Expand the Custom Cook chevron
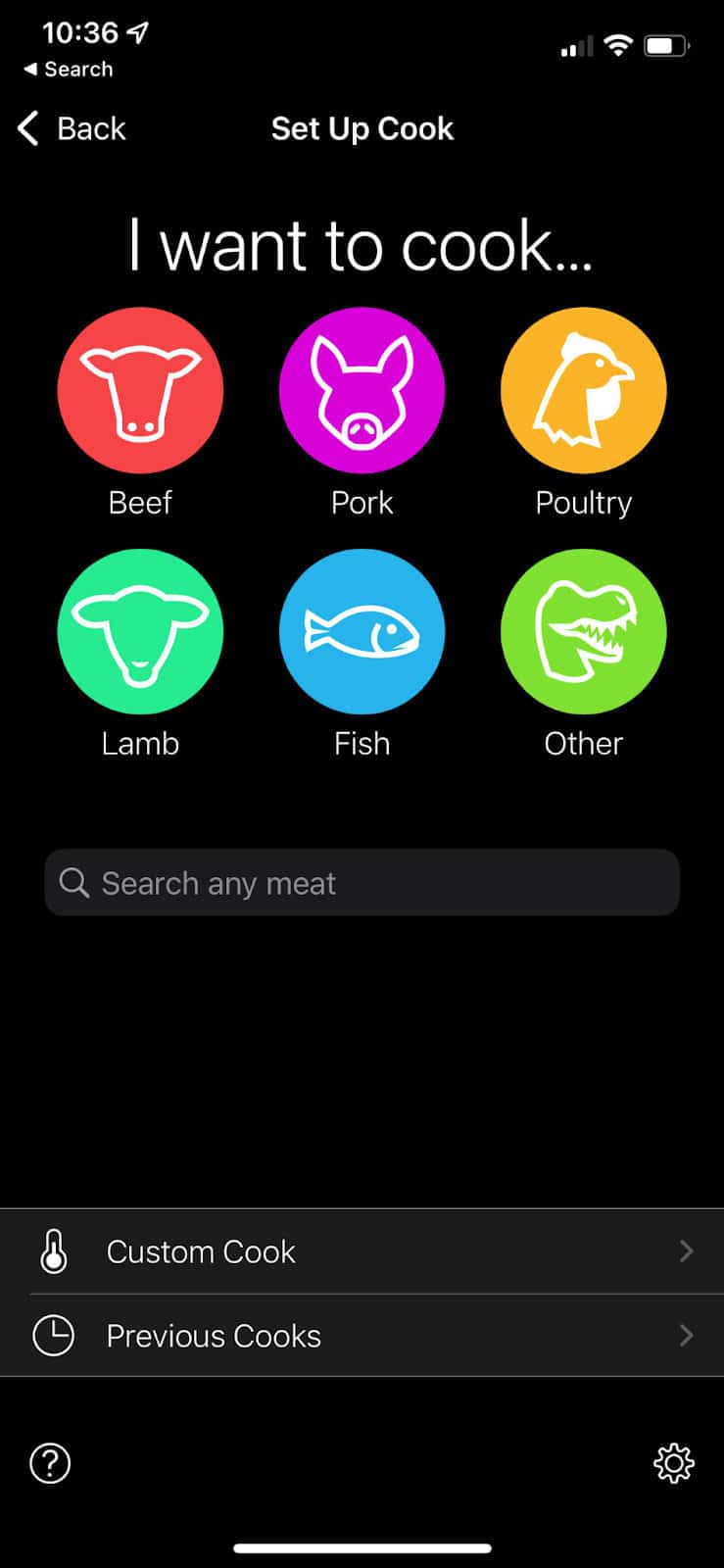The height and width of the screenshot is (1568, 724). 686,1251
